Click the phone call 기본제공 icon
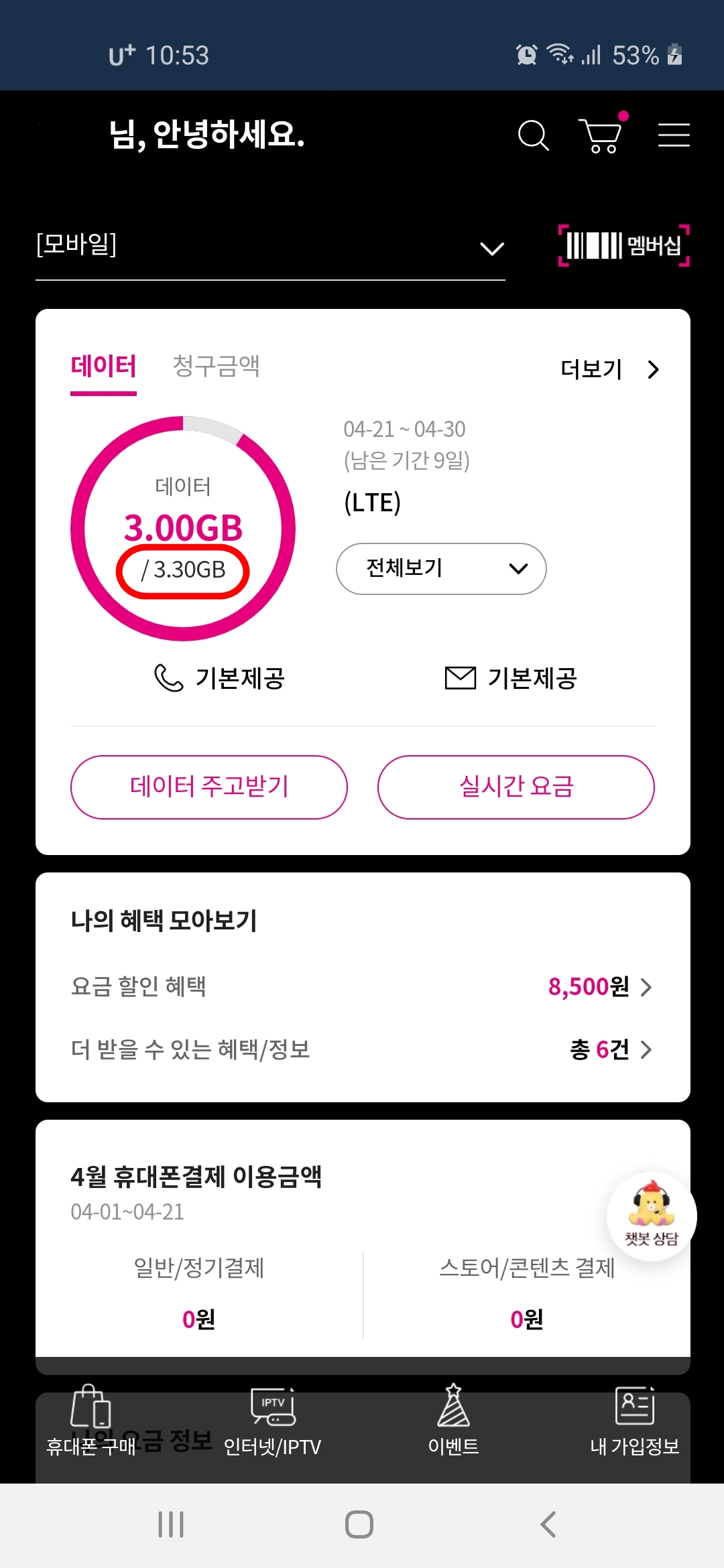 [169, 679]
